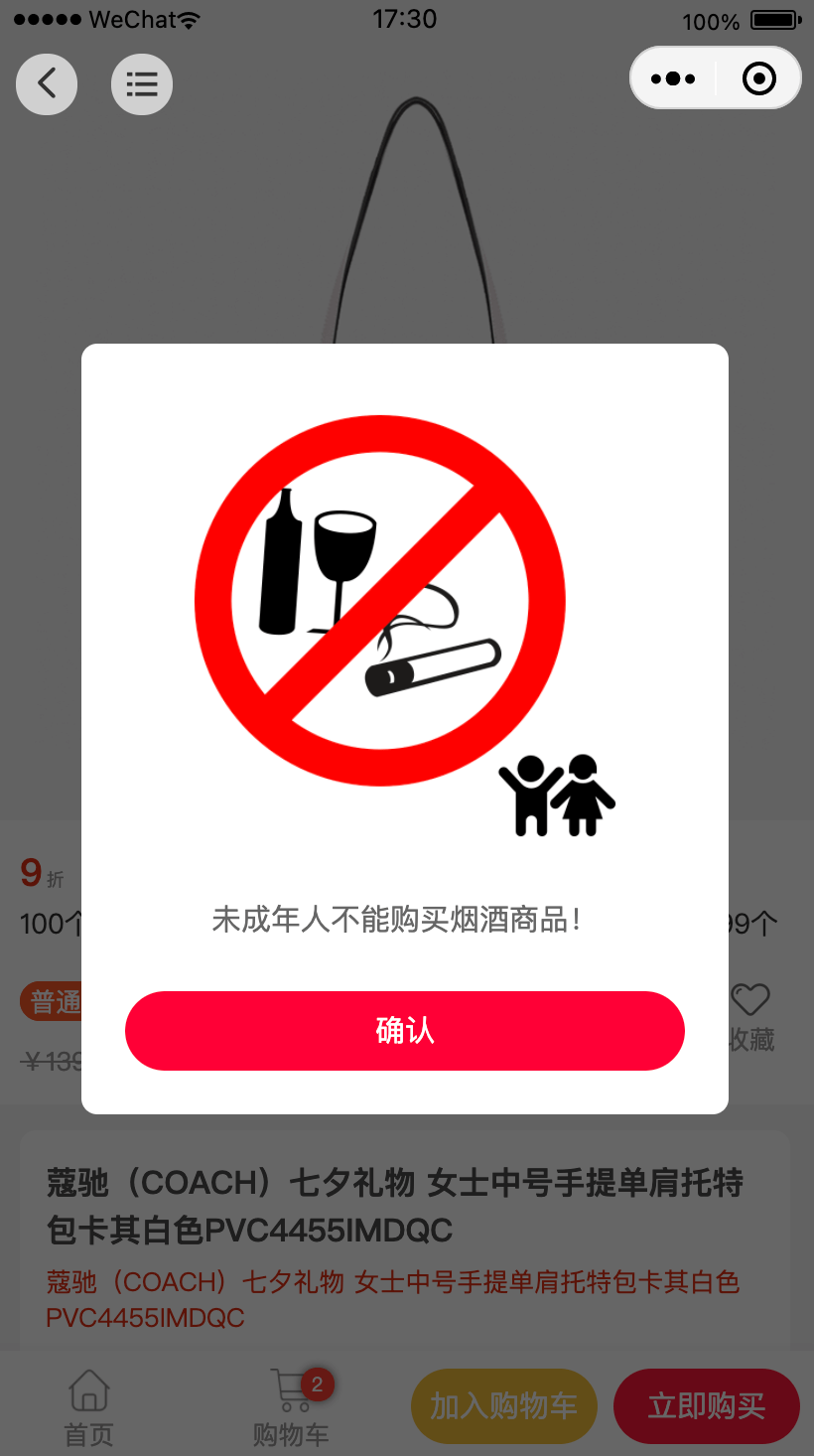The image size is (814, 1456).
Task: Close the mini program with the circle icon
Action: pyautogui.click(x=759, y=78)
